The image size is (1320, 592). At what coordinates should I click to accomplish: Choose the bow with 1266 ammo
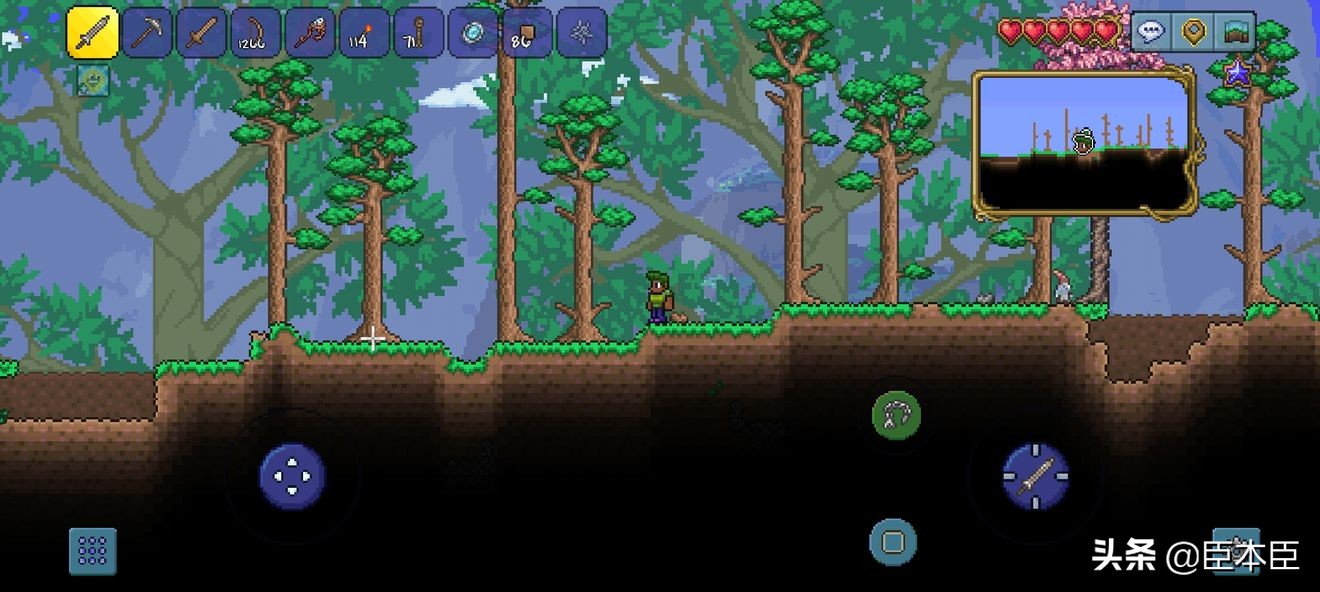(x=256, y=33)
